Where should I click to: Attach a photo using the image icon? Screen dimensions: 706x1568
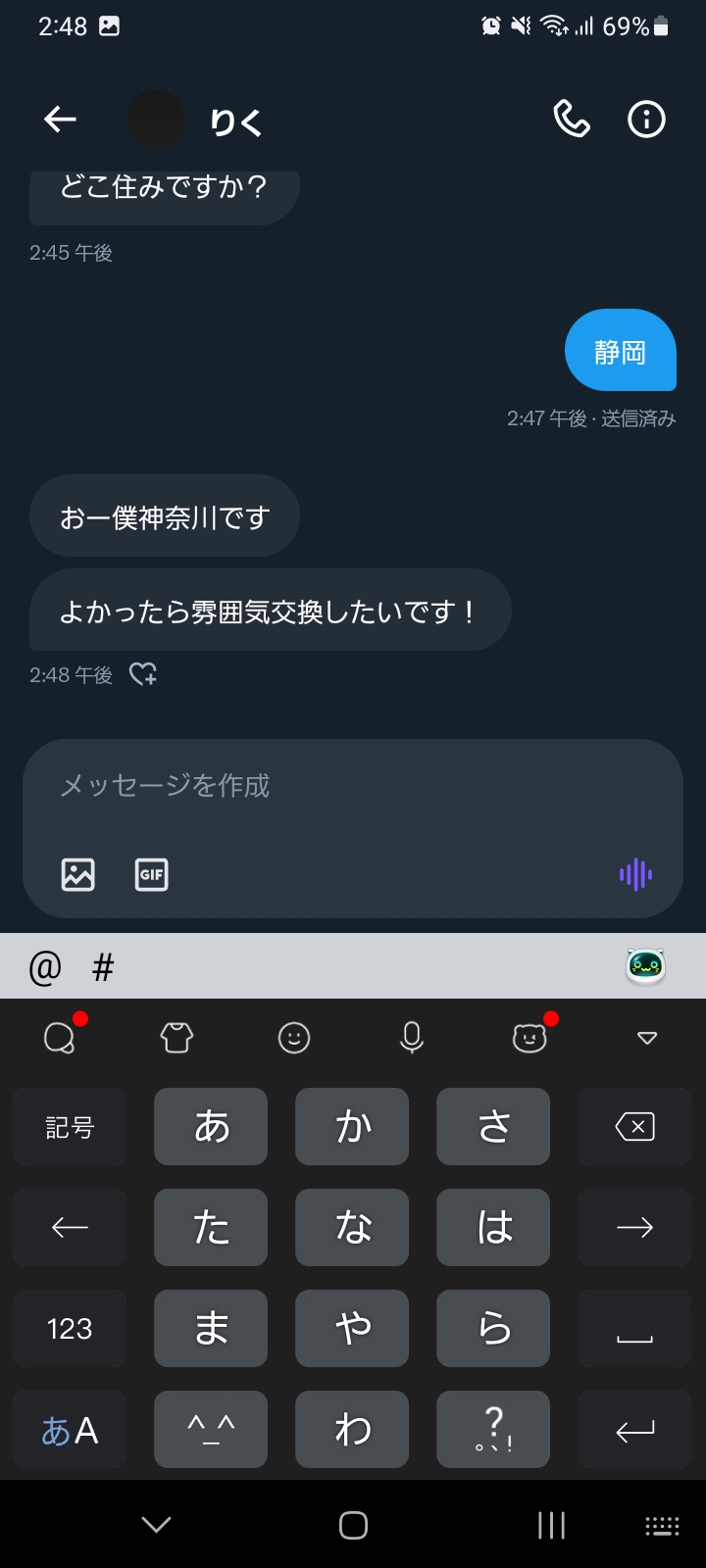(78, 874)
